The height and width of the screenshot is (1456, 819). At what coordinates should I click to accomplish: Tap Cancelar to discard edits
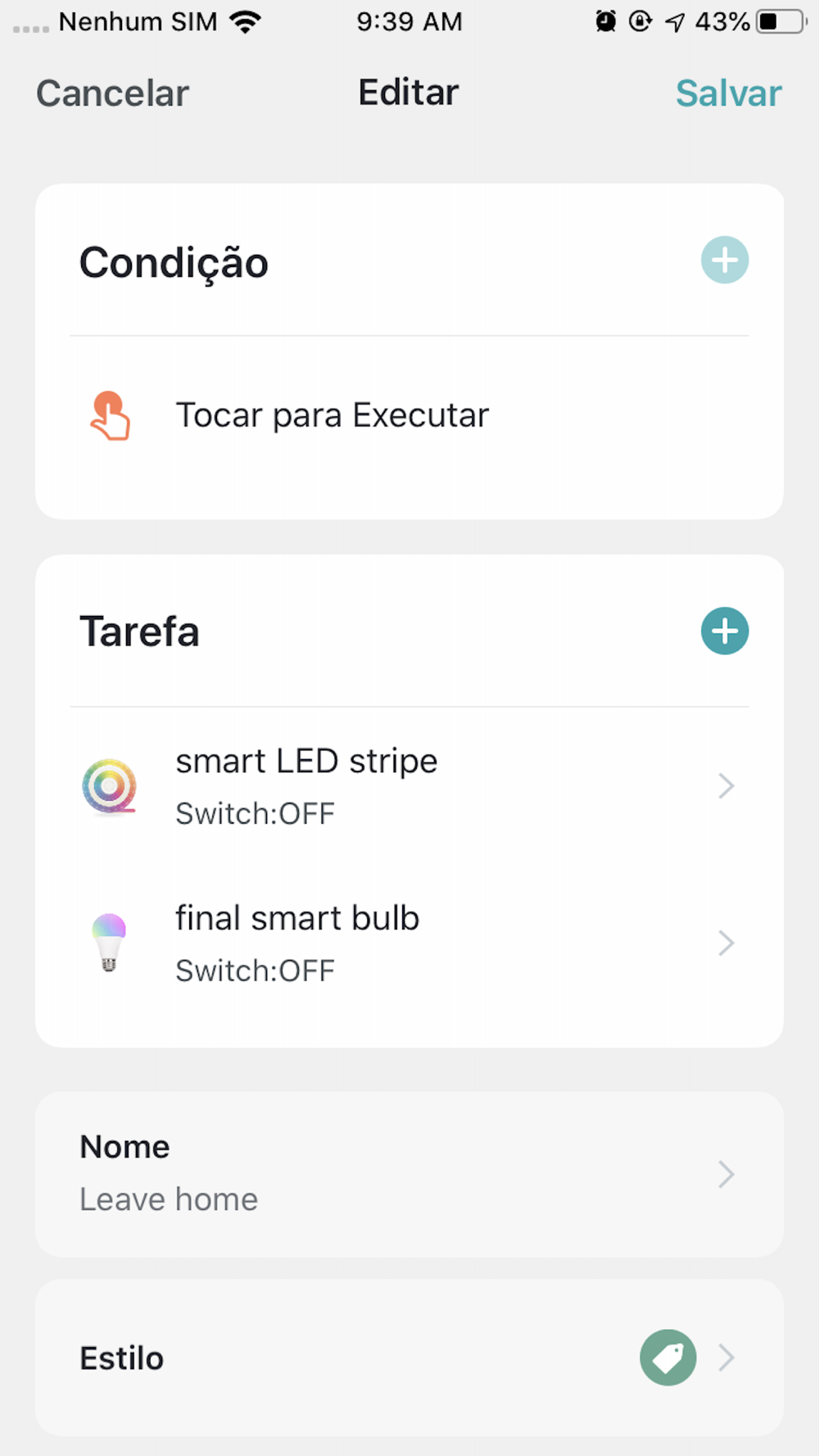click(112, 93)
